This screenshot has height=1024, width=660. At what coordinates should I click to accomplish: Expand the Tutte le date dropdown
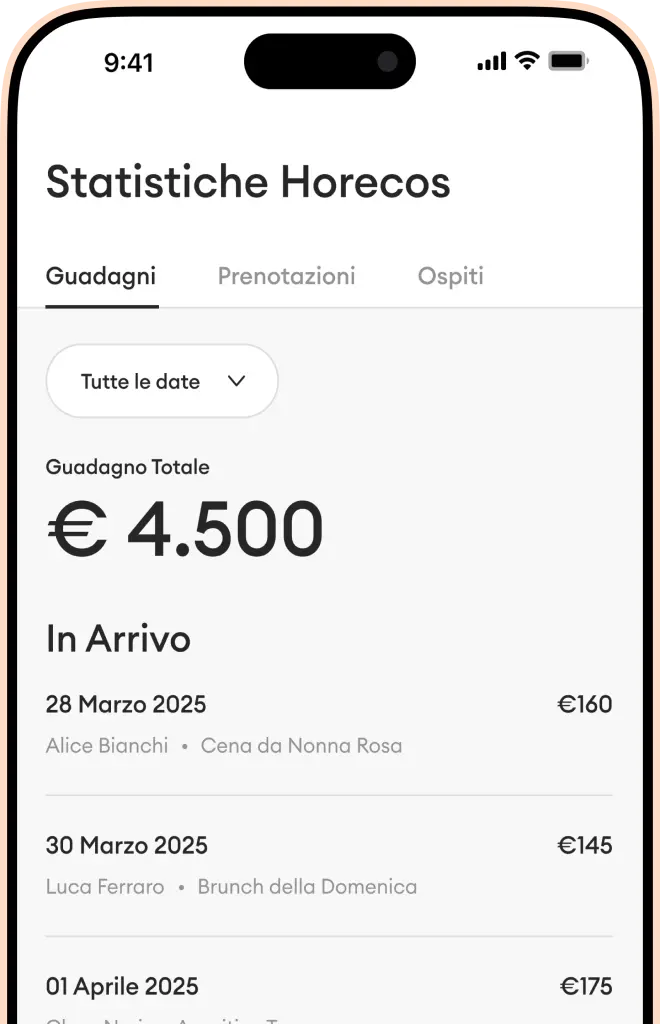point(162,381)
